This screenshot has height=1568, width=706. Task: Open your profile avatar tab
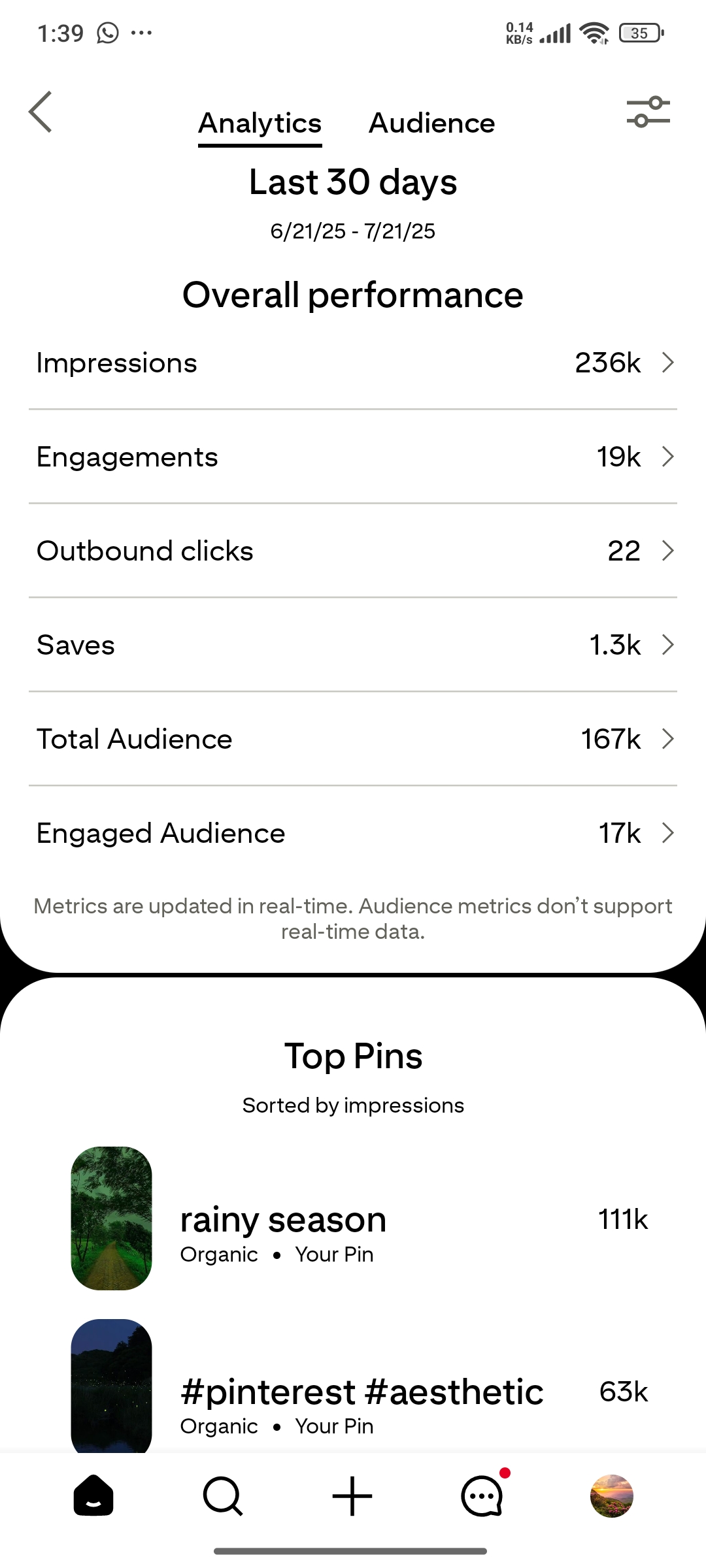(x=611, y=1495)
